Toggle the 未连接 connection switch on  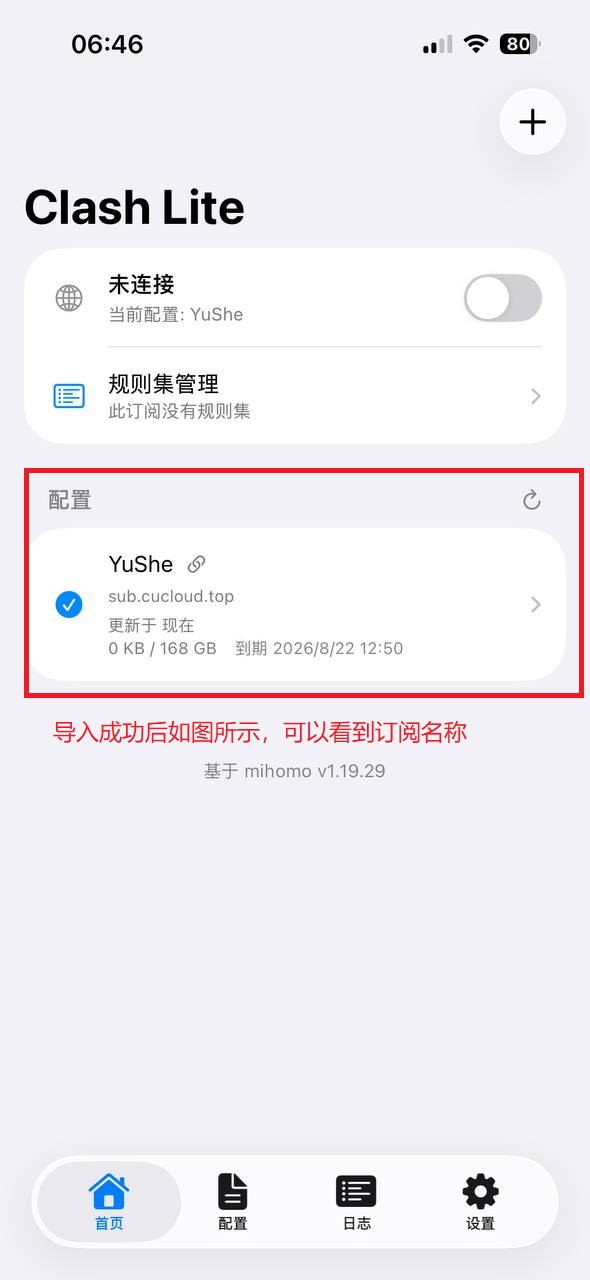[503, 298]
